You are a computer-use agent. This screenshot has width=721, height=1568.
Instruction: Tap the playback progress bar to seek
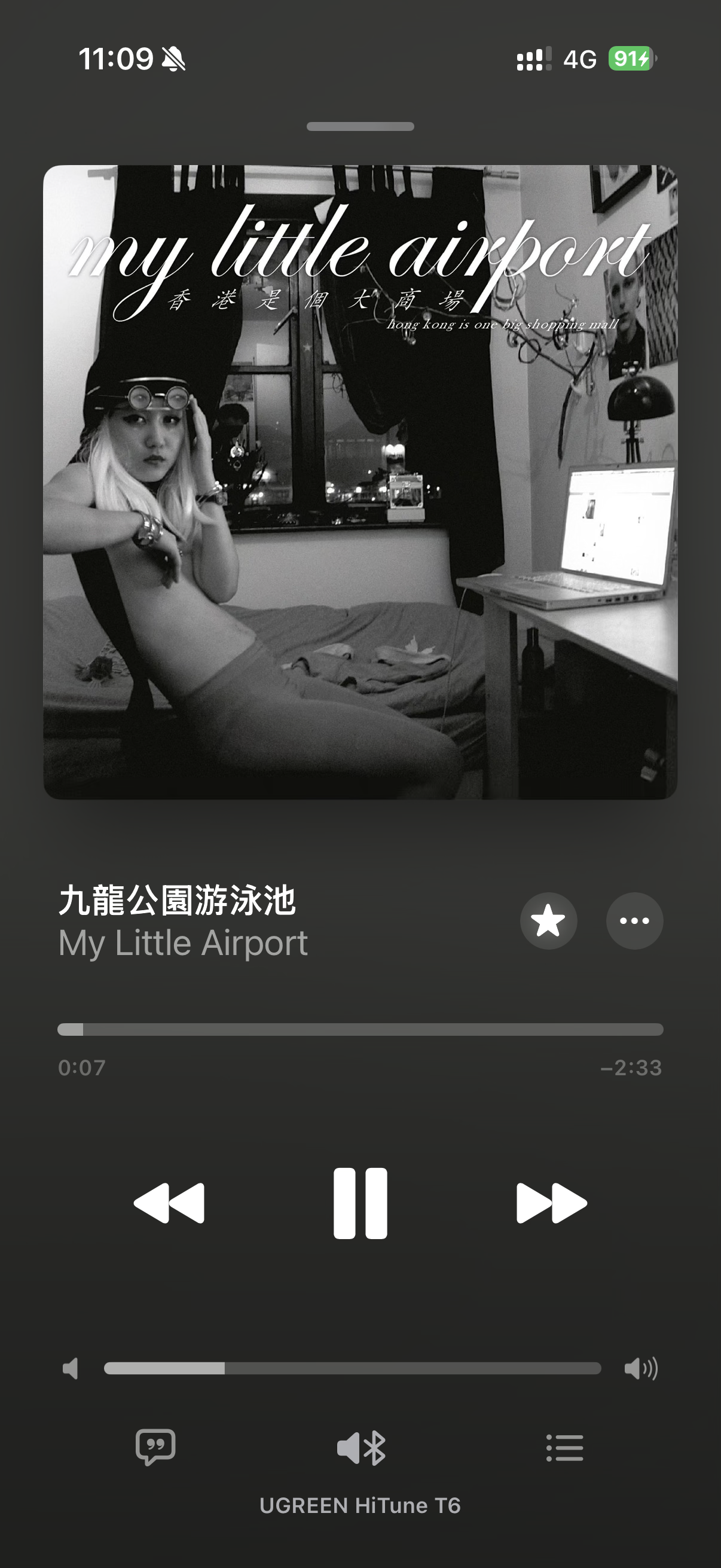[360, 1029]
